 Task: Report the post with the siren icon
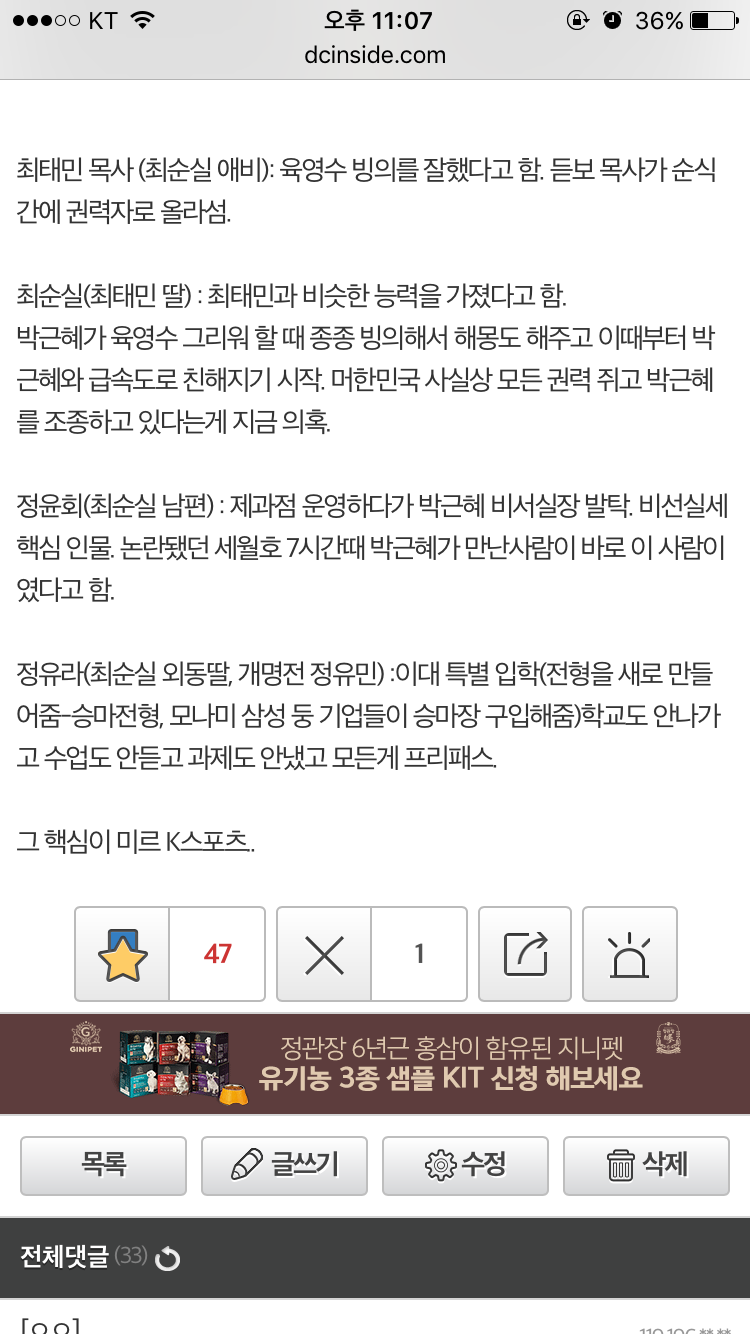pos(629,954)
